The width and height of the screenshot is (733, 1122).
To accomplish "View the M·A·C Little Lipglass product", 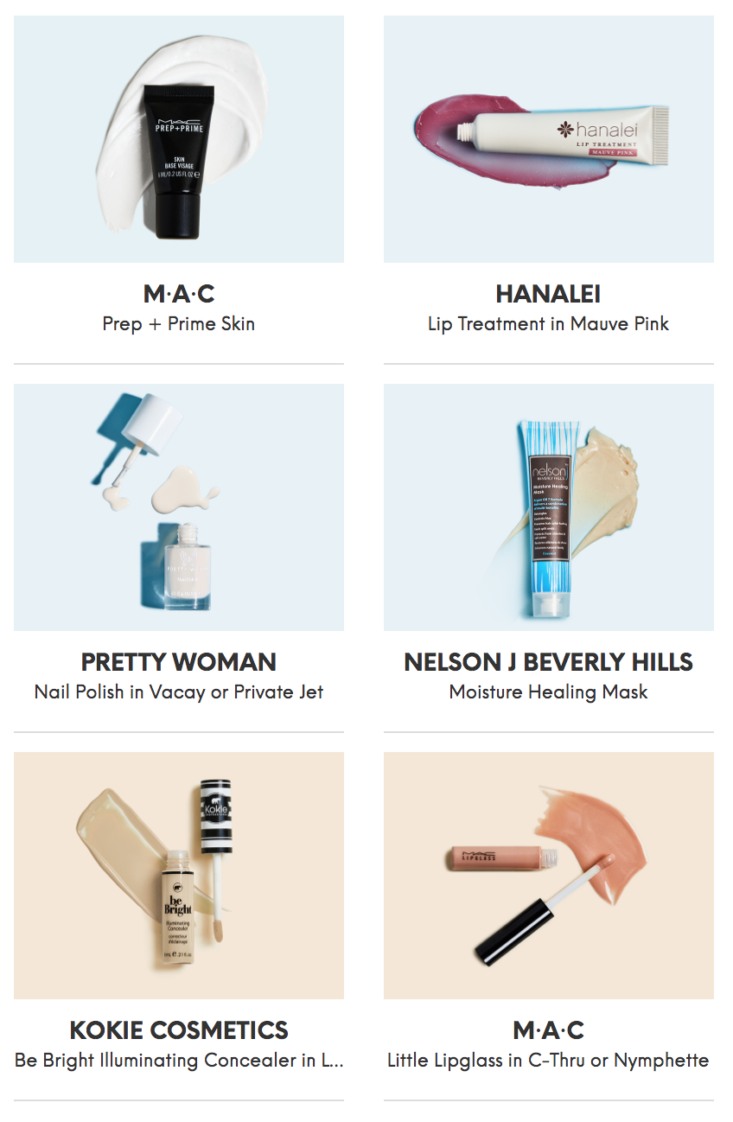I will (x=548, y=876).
